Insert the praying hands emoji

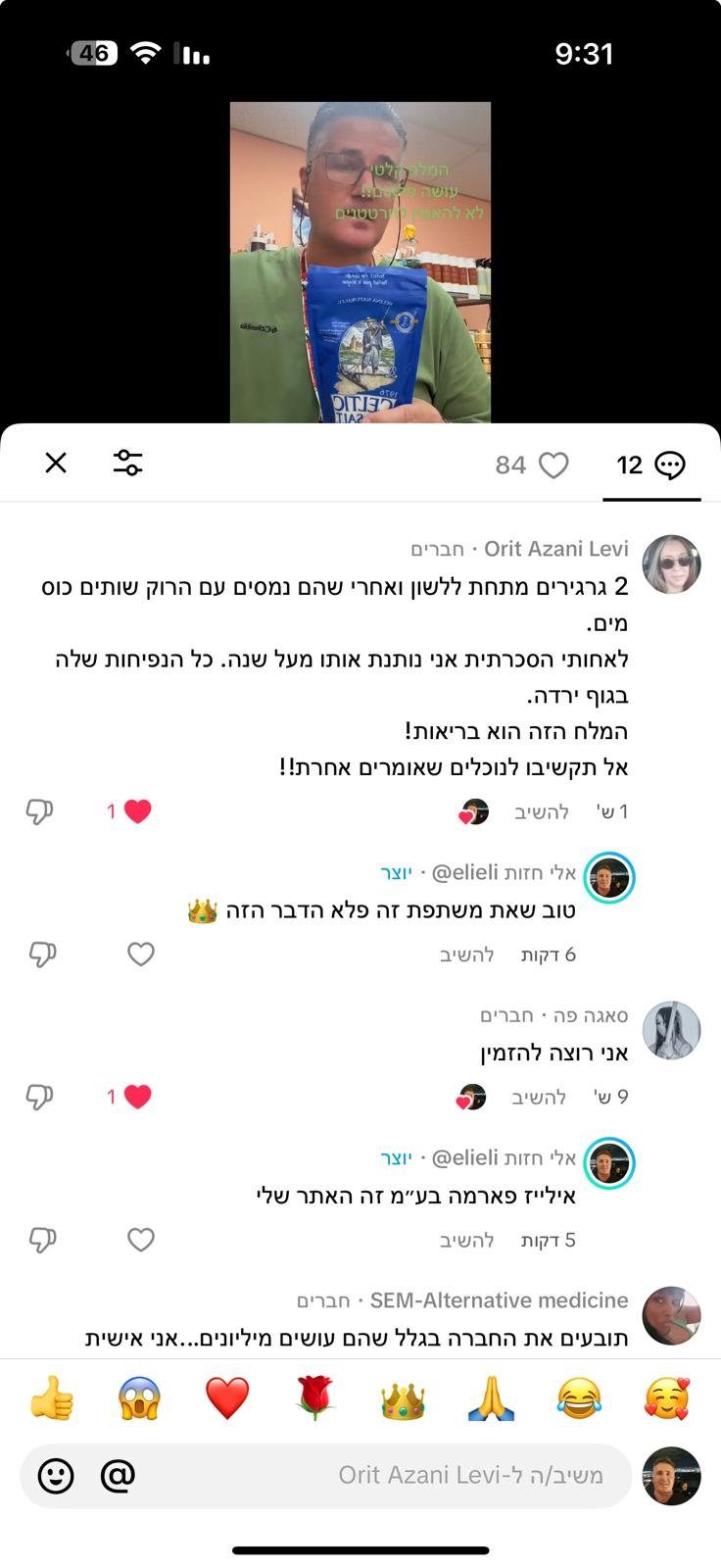491,1398
